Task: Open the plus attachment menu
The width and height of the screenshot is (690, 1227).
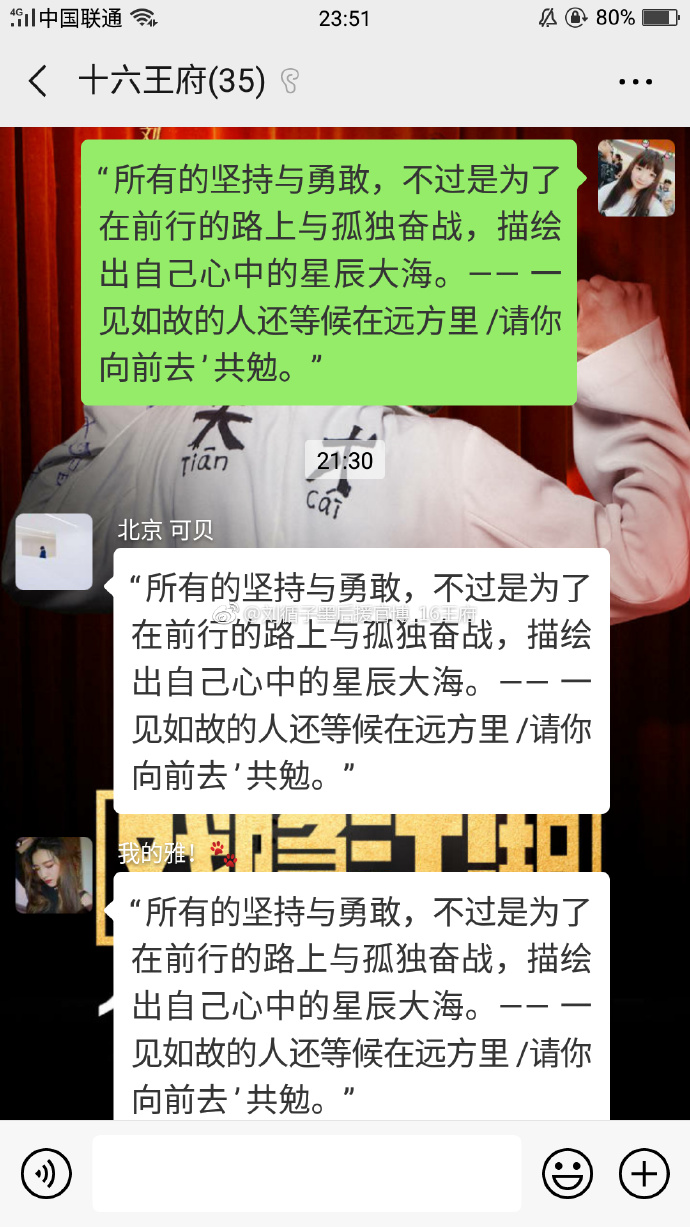Action: coord(643,1173)
